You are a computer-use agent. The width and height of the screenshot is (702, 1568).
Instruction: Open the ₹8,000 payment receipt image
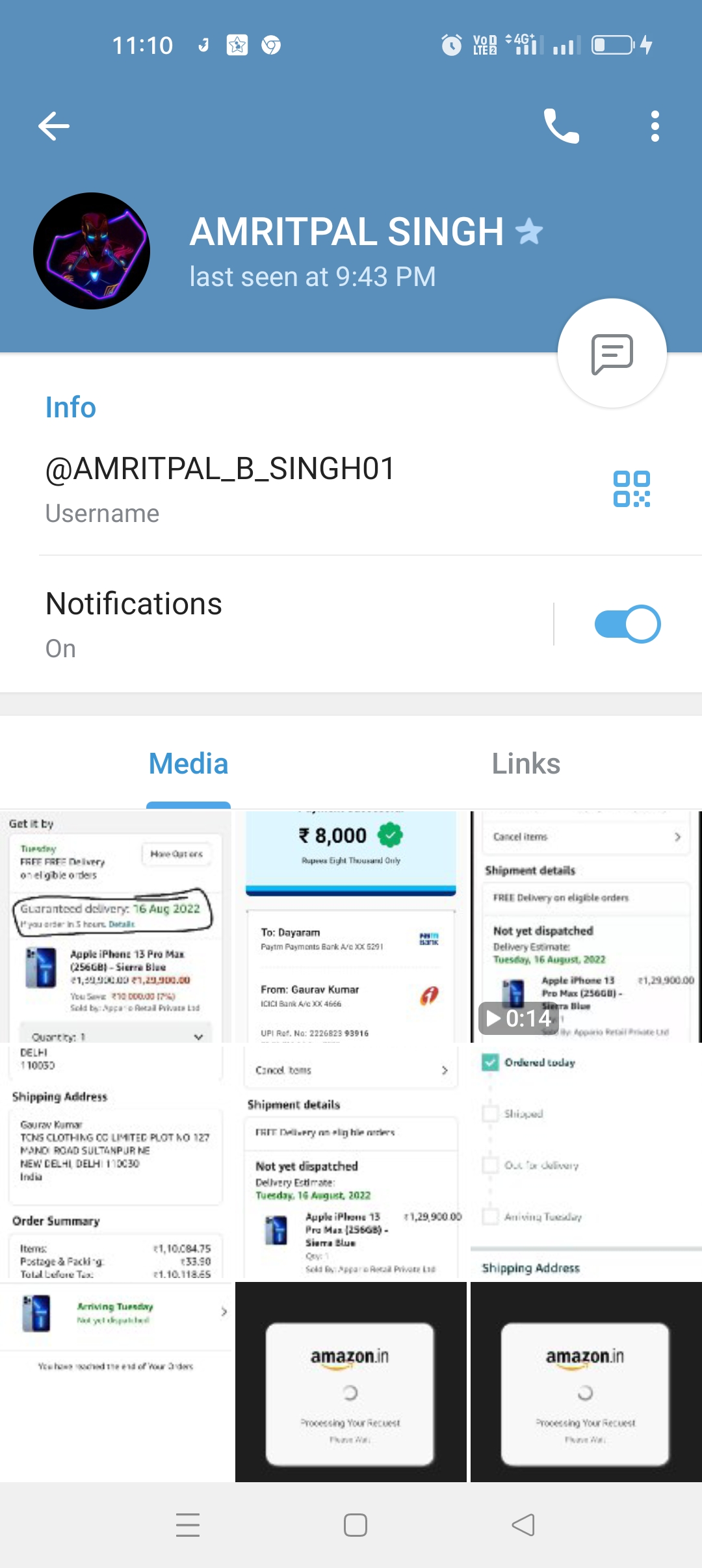click(x=351, y=926)
